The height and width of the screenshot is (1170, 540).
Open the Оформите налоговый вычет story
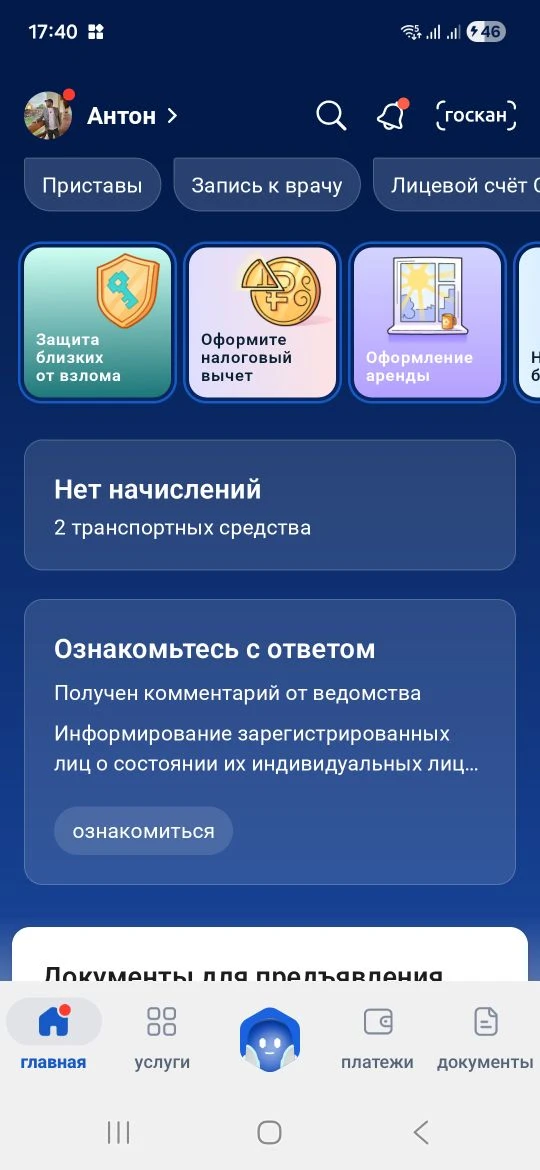[x=263, y=322]
